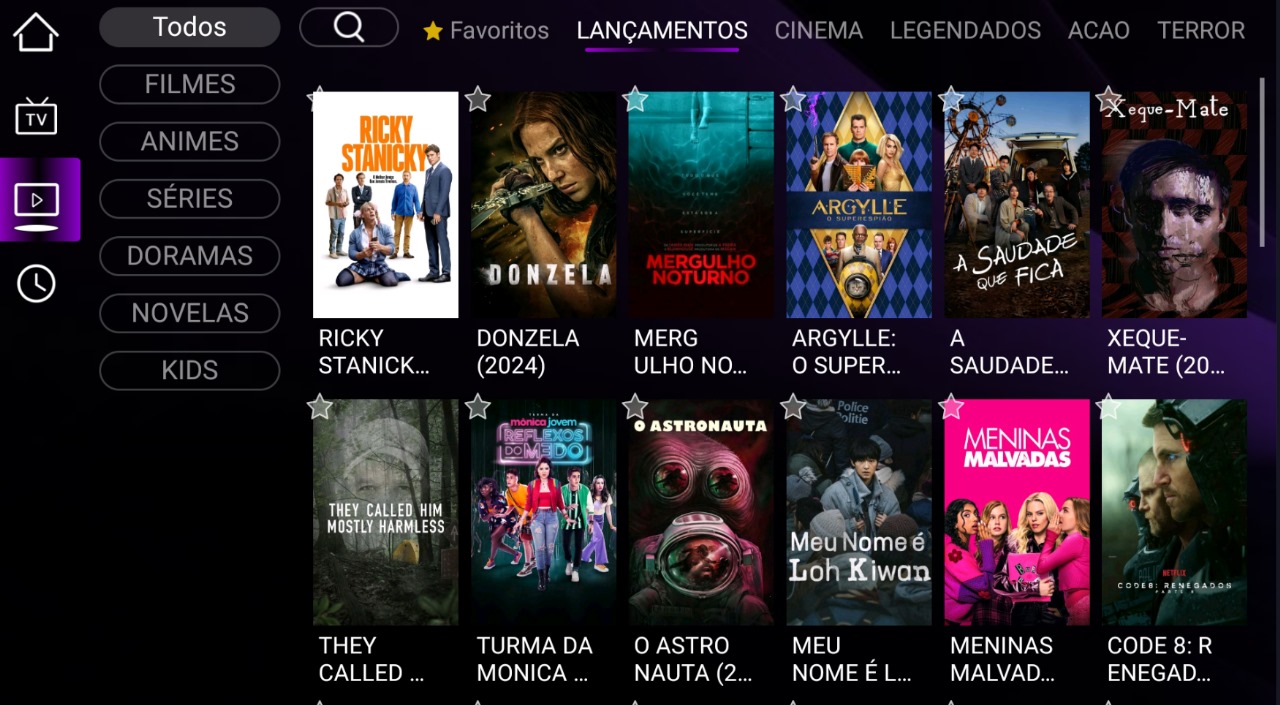Open the DORAMAS category
The width and height of the screenshot is (1280, 705).
tap(190, 255)
